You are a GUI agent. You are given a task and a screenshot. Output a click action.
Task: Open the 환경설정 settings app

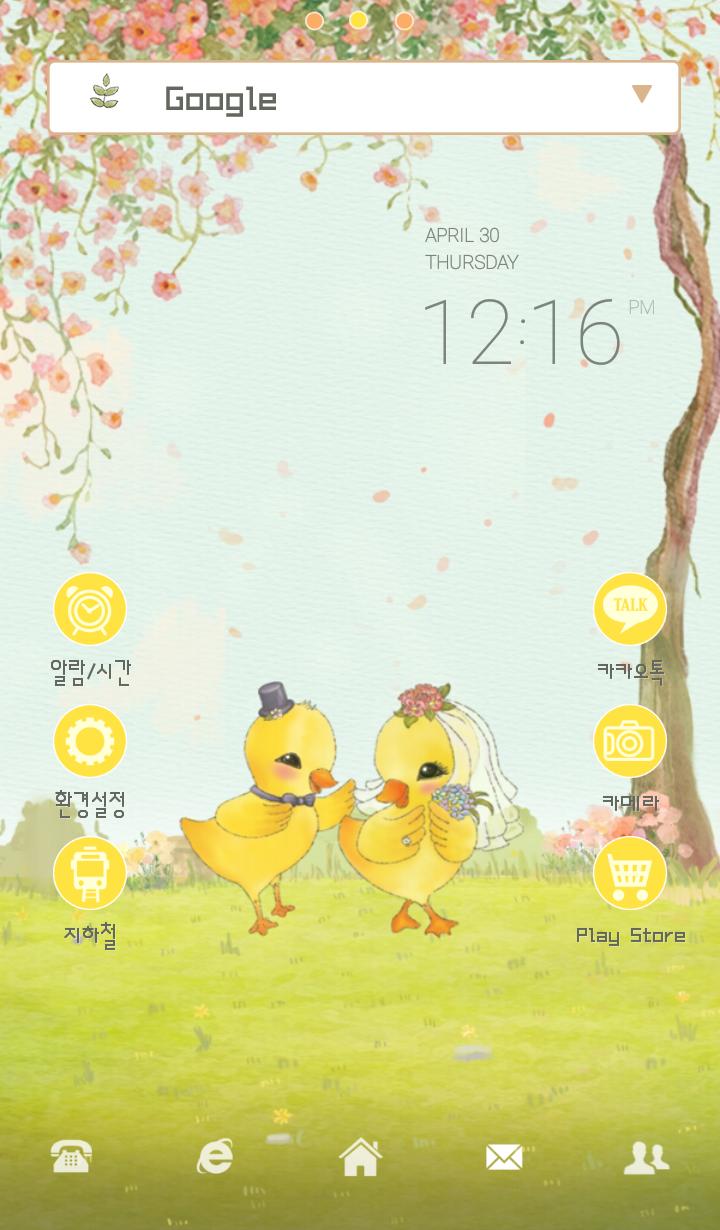click(x=90, y=741)
